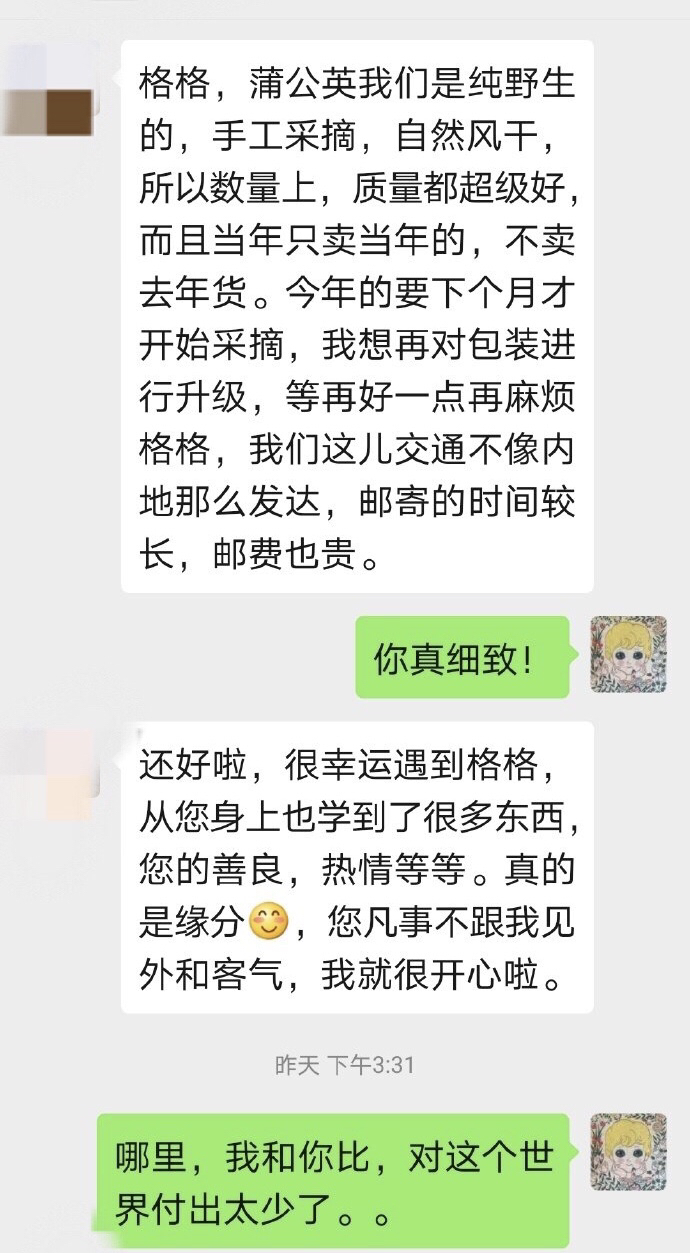Open sender's avatar beside 还好啦 message

coord(50,767)
